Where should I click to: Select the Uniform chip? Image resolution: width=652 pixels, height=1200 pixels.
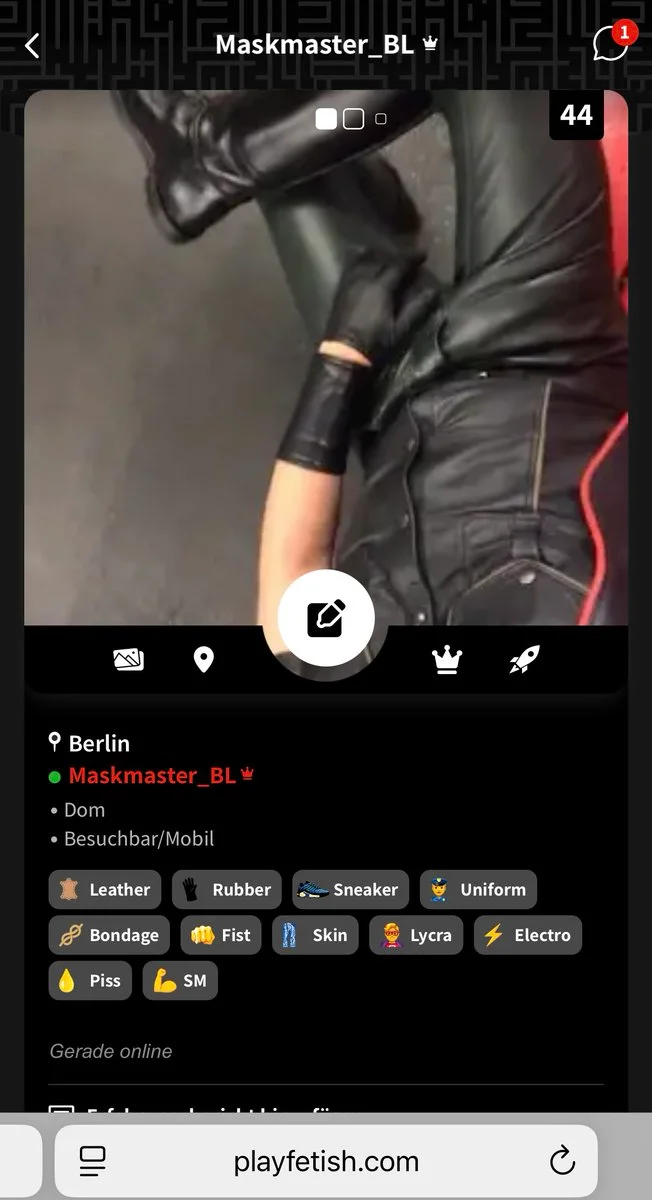coord(478,889)
